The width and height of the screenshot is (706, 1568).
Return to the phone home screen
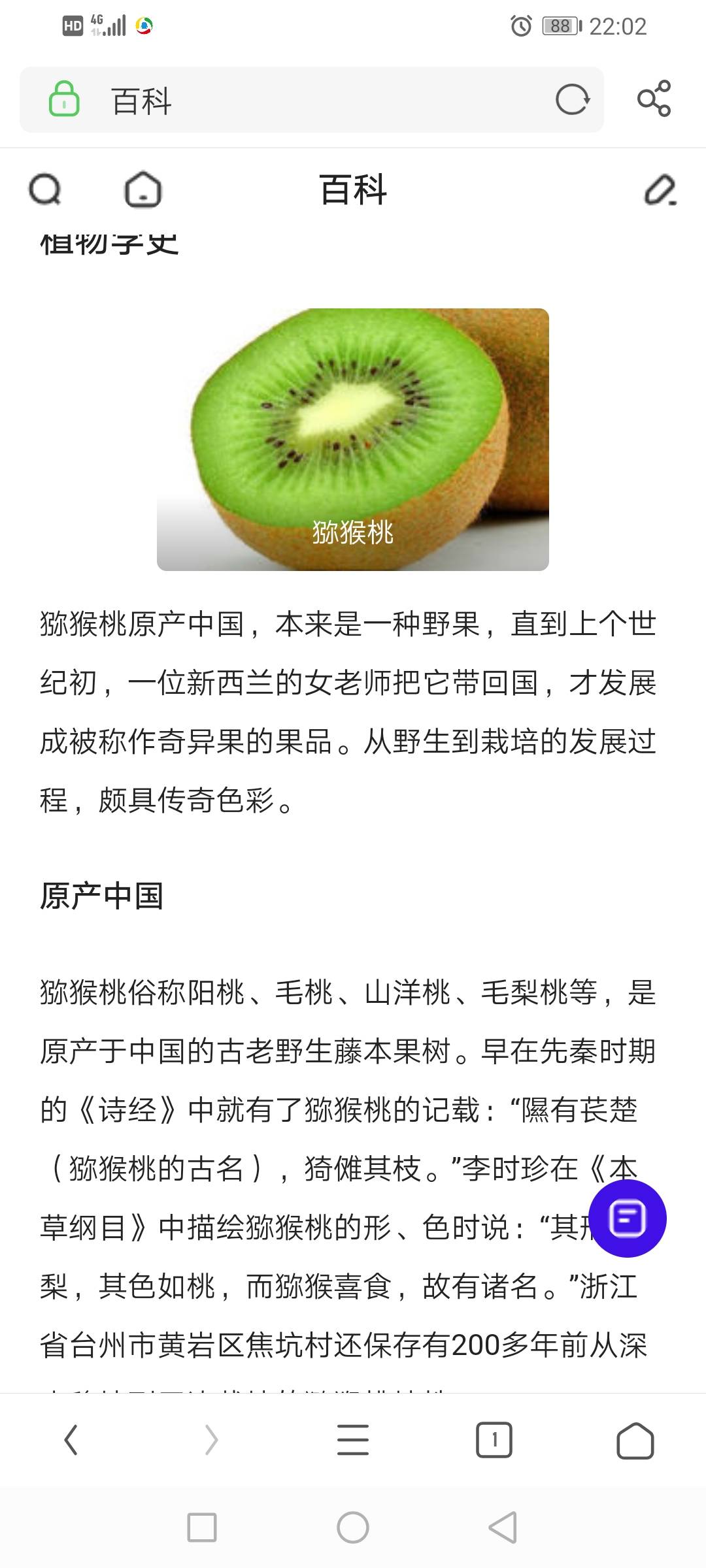tap(353, 1527)
